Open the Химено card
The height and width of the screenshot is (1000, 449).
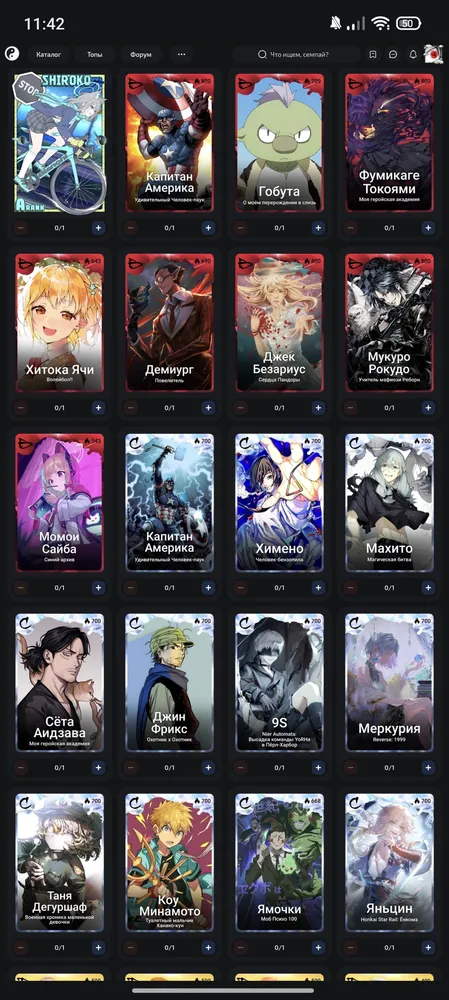tap(279, 502)
